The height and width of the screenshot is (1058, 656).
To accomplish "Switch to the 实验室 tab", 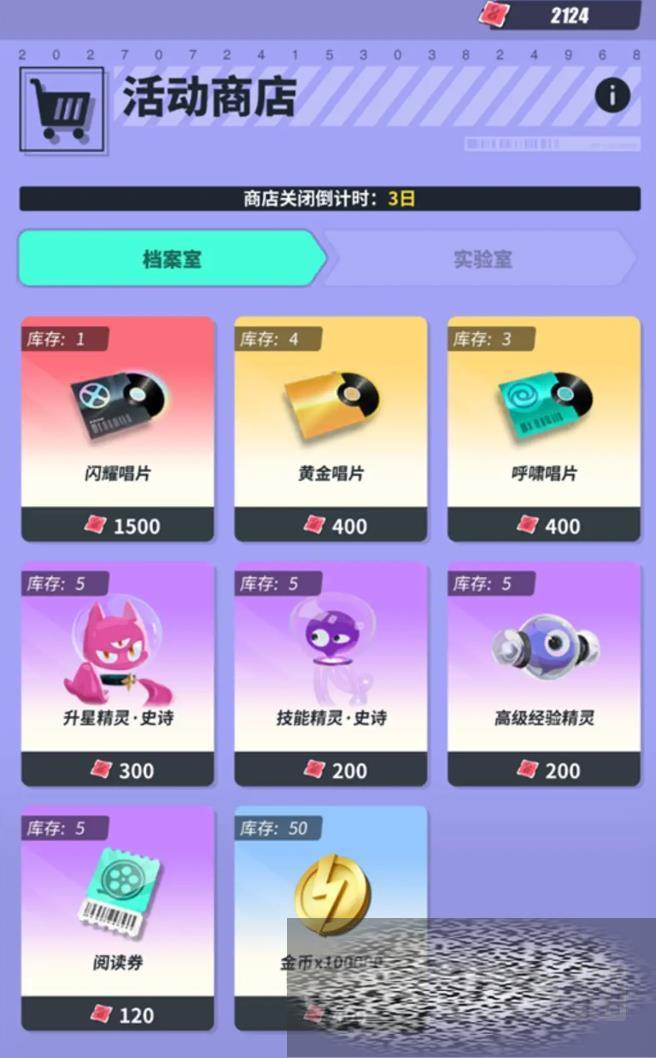I will click(482, 259).
